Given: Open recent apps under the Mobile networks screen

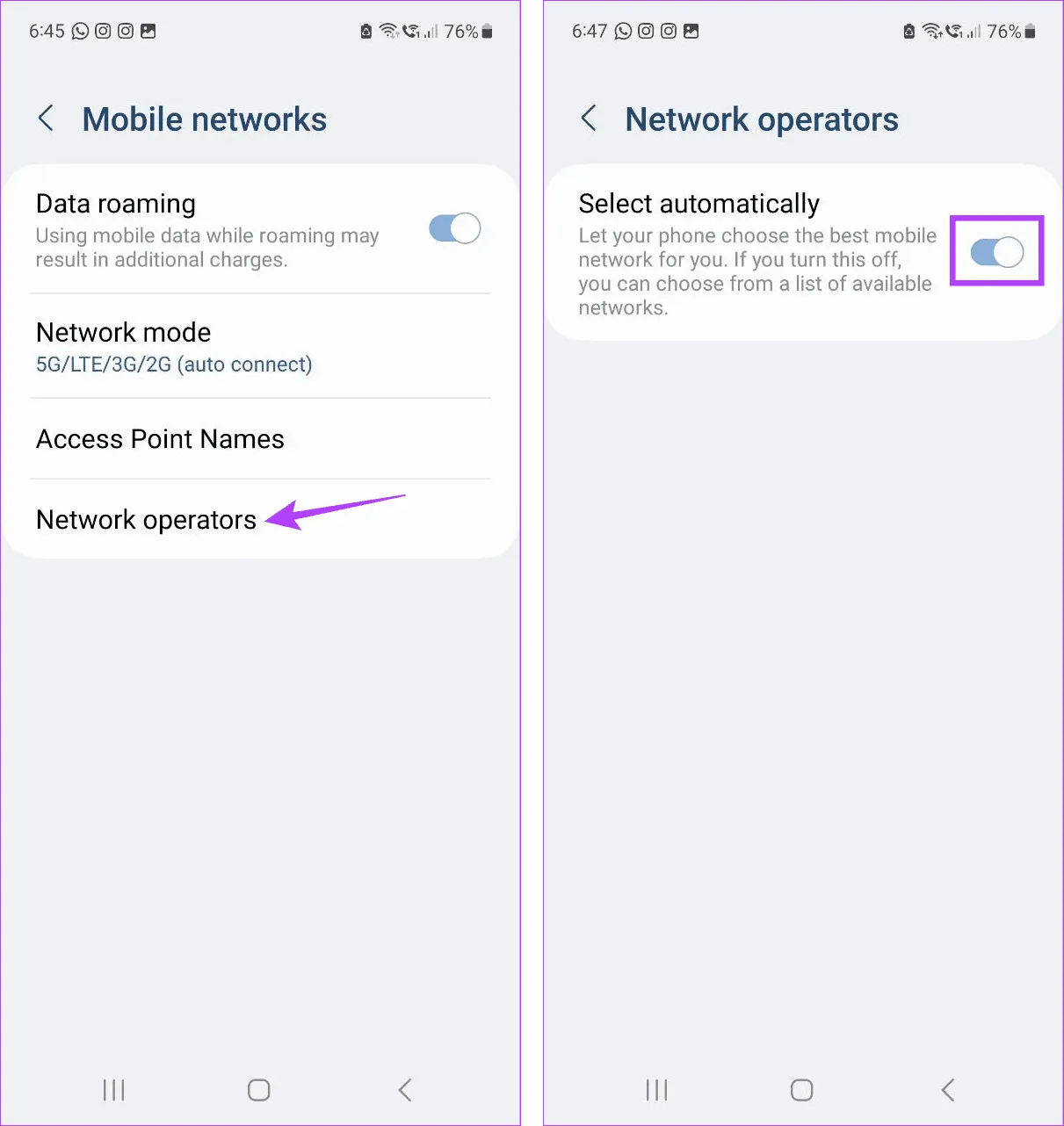Looking at the screenshot, I should click(114, 1090).
